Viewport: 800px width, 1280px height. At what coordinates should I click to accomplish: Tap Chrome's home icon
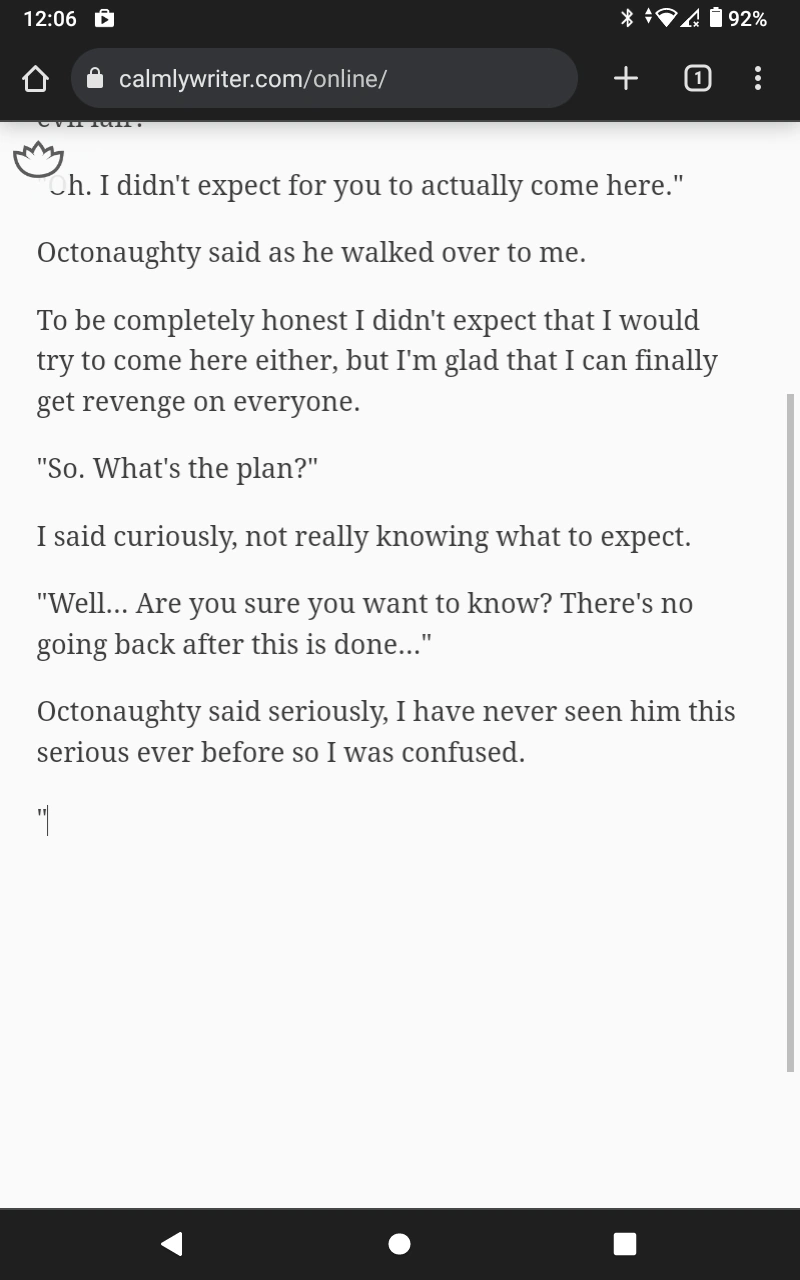coord(35,78)
